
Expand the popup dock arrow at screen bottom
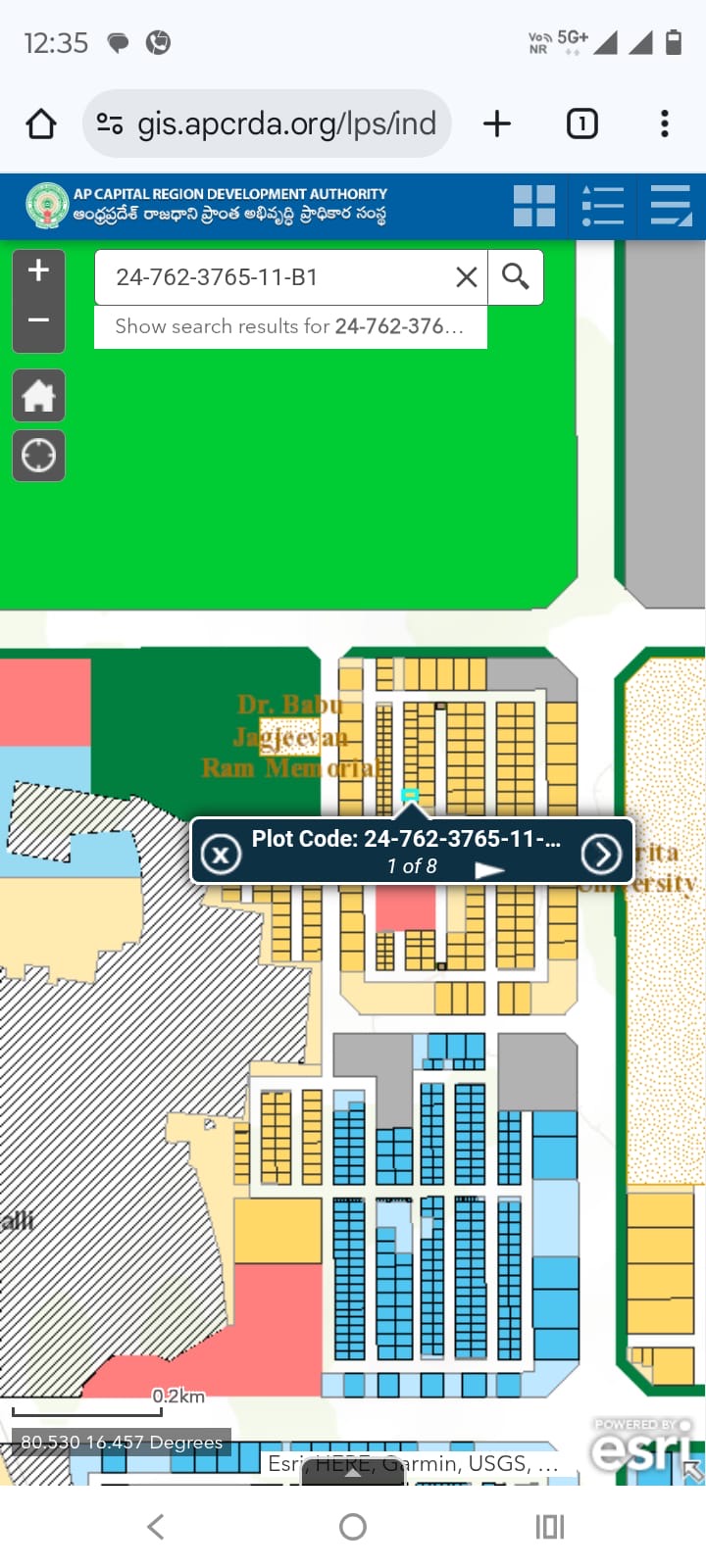351,1476
